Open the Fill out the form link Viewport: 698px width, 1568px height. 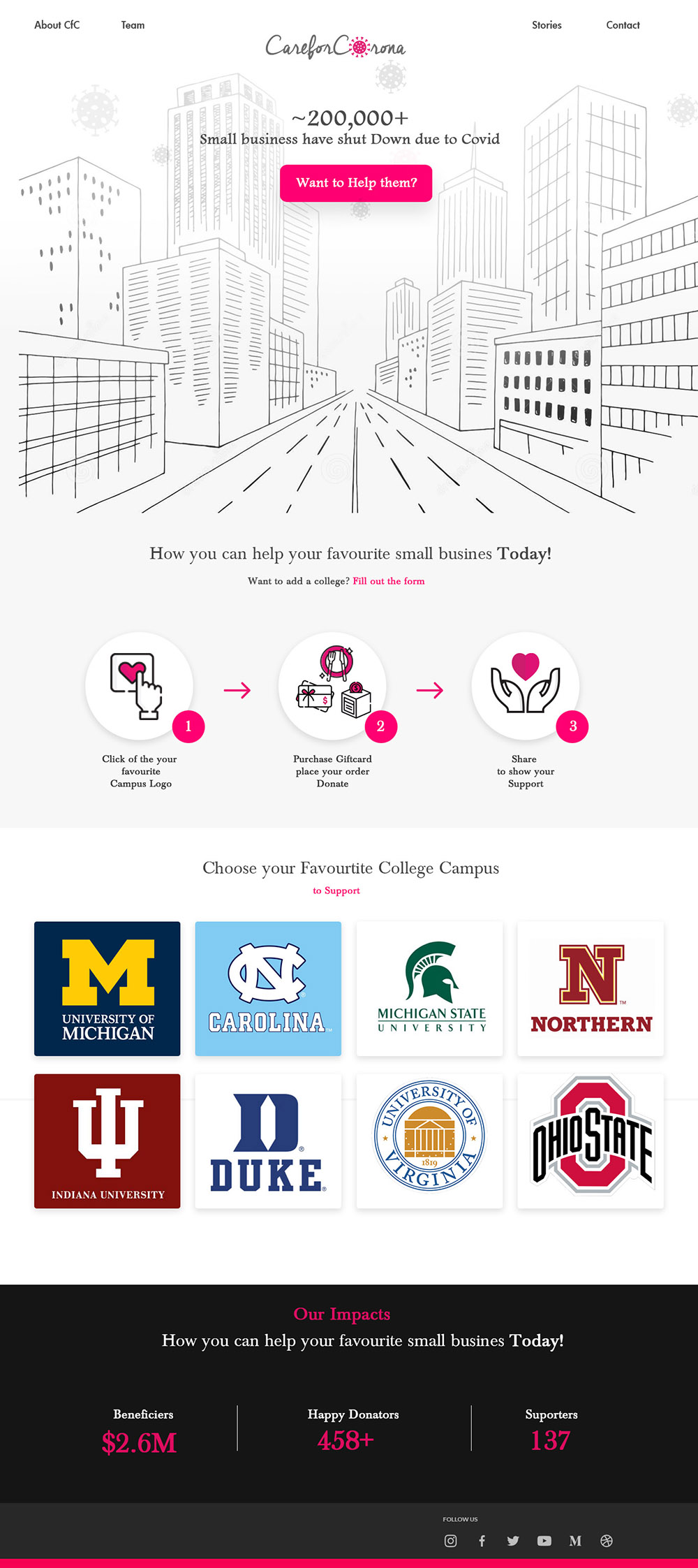point(388,581)
